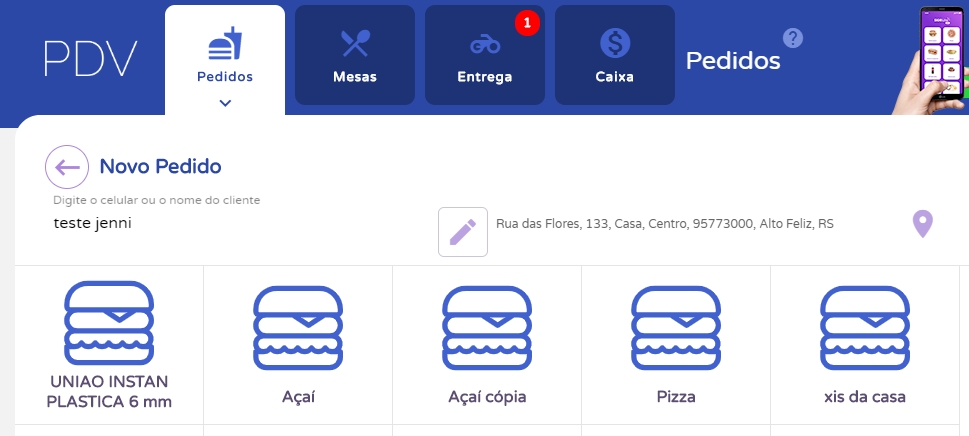969x436 pixels.
Task: Tap the map location pin icon
Action: pyautogui.click(x=923, y=224)
